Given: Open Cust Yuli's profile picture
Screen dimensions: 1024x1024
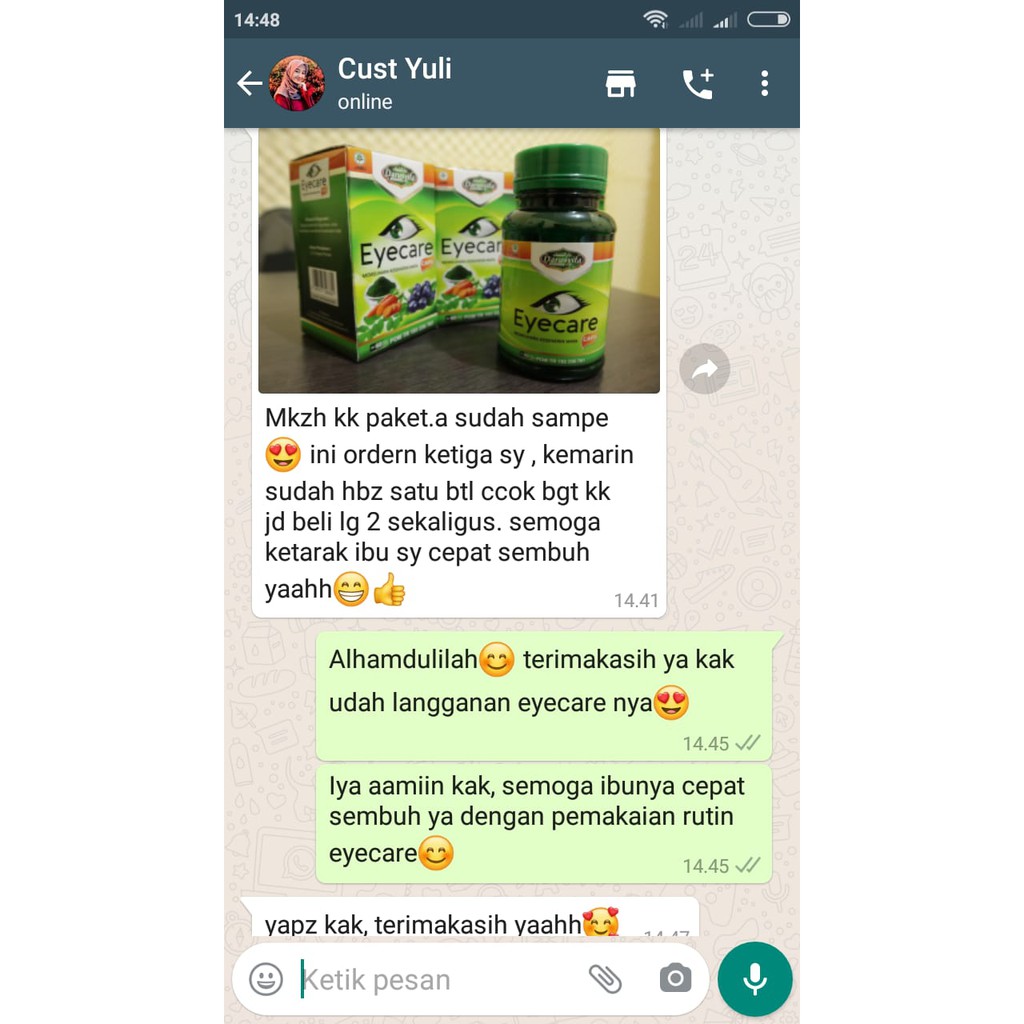Looking at the screenshot, I should pos(297,84).
